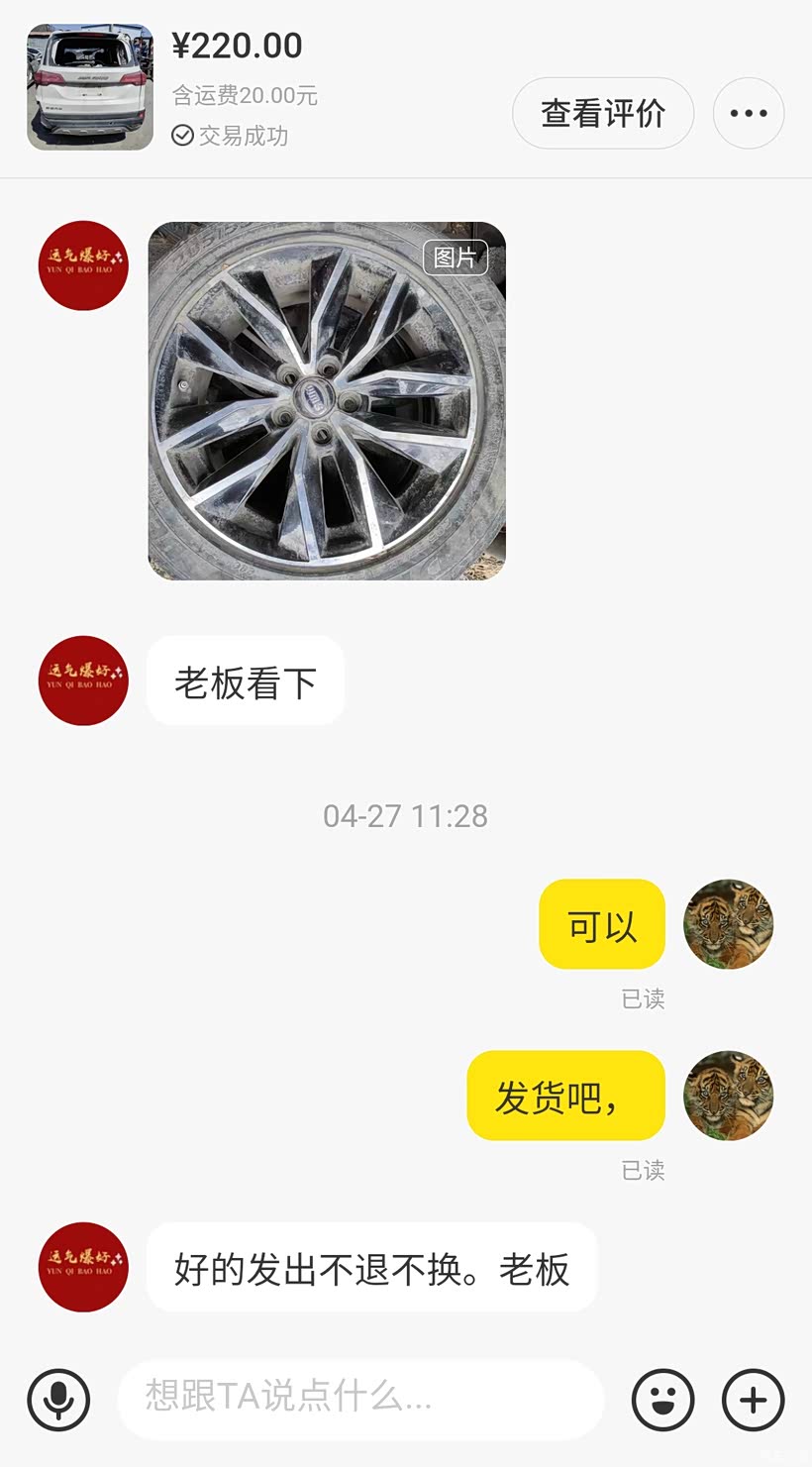812x1467 pixels.
Task: Open the emoji picker
Action: point(662,1400)
